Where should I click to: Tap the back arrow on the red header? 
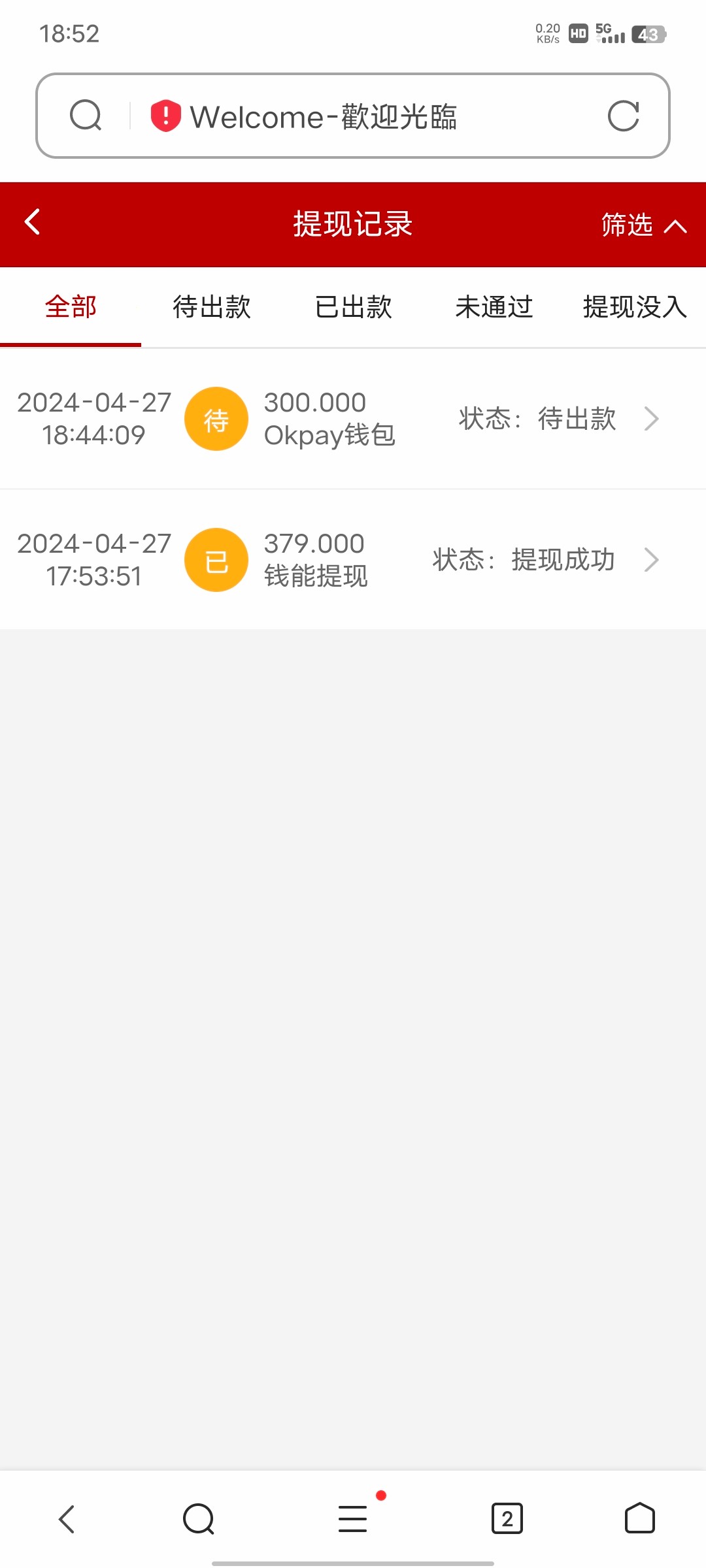[x=31, y=223]
